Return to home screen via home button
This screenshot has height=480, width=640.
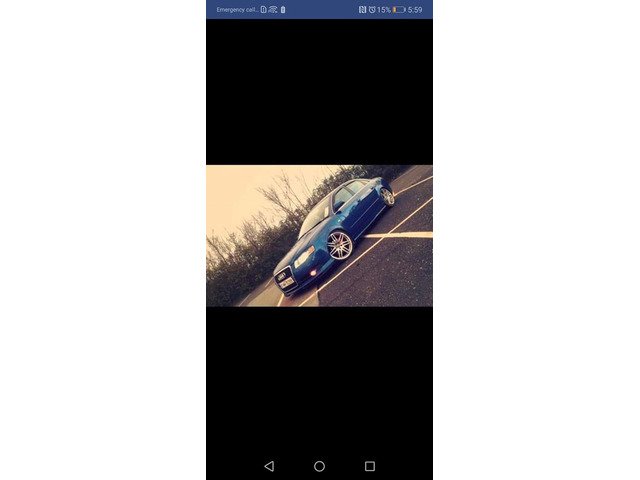pos(319,466)
